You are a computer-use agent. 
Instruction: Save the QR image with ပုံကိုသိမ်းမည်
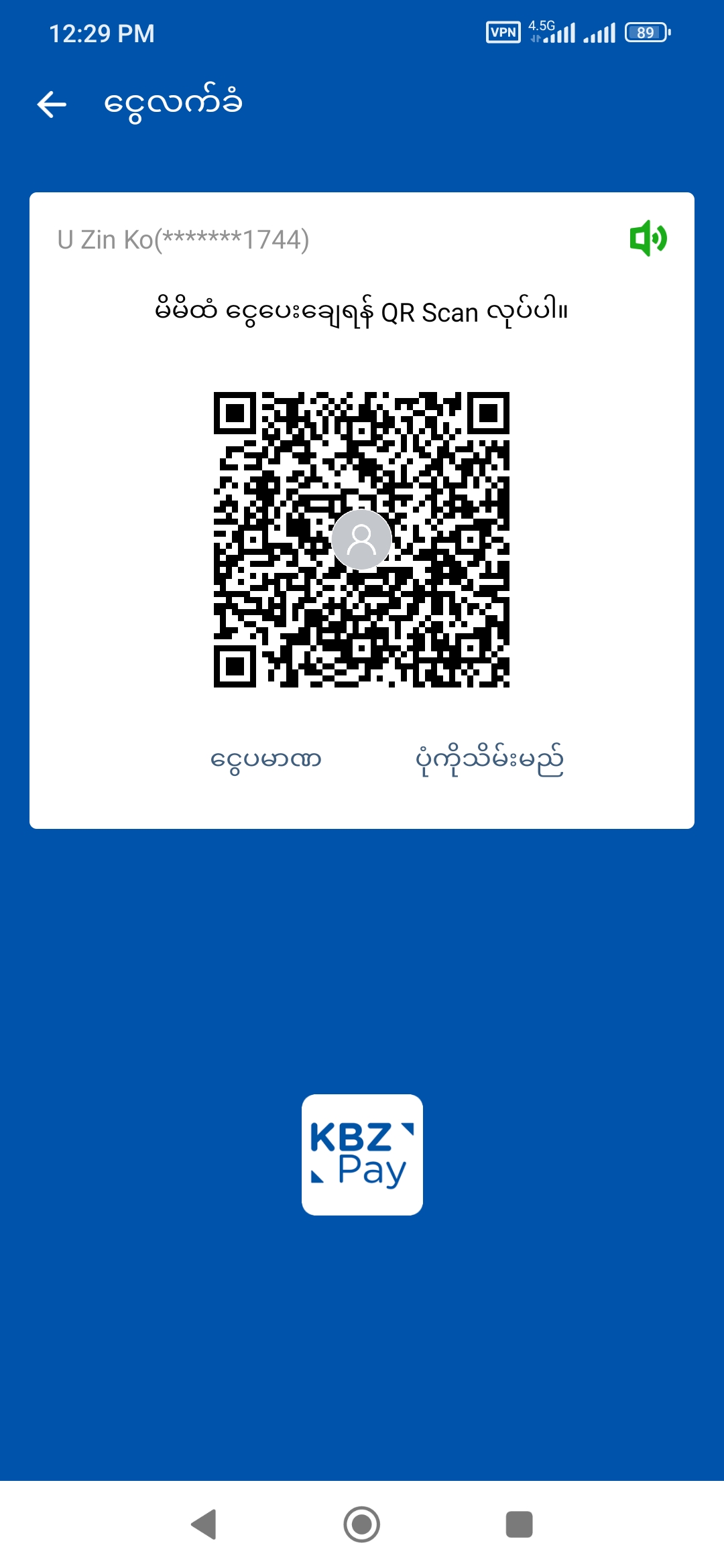click(x=489, y=760)
